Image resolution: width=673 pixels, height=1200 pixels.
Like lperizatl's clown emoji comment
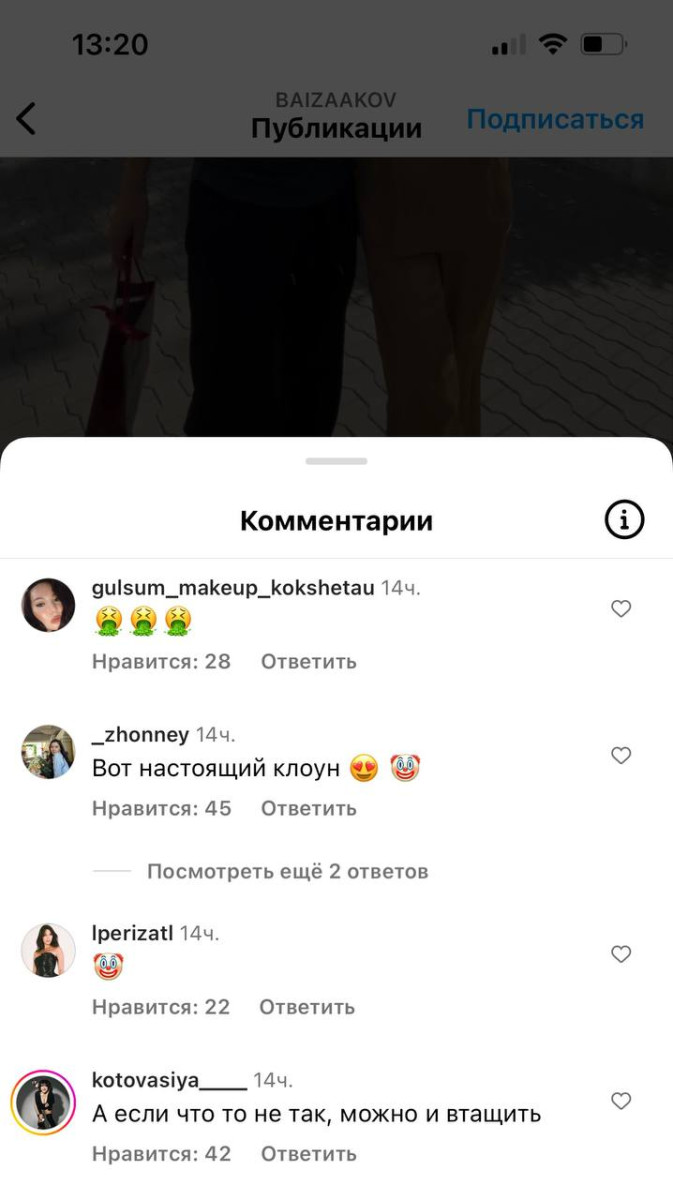(621, 954)
